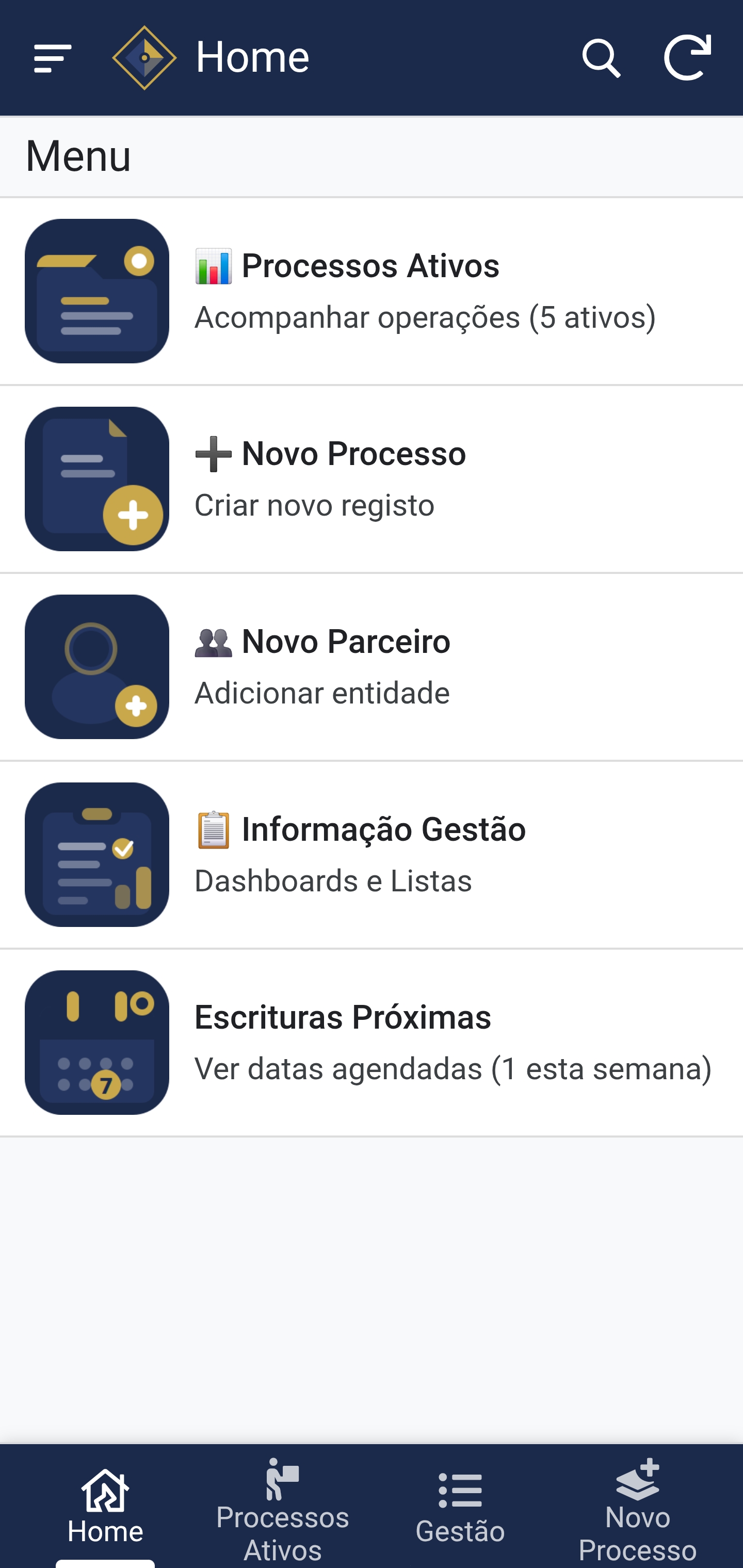The height and width of the screenshot is (1568, 743).
Task: Open the Processos Ativos bottom tab
Action: click(x=282, y=1503)
